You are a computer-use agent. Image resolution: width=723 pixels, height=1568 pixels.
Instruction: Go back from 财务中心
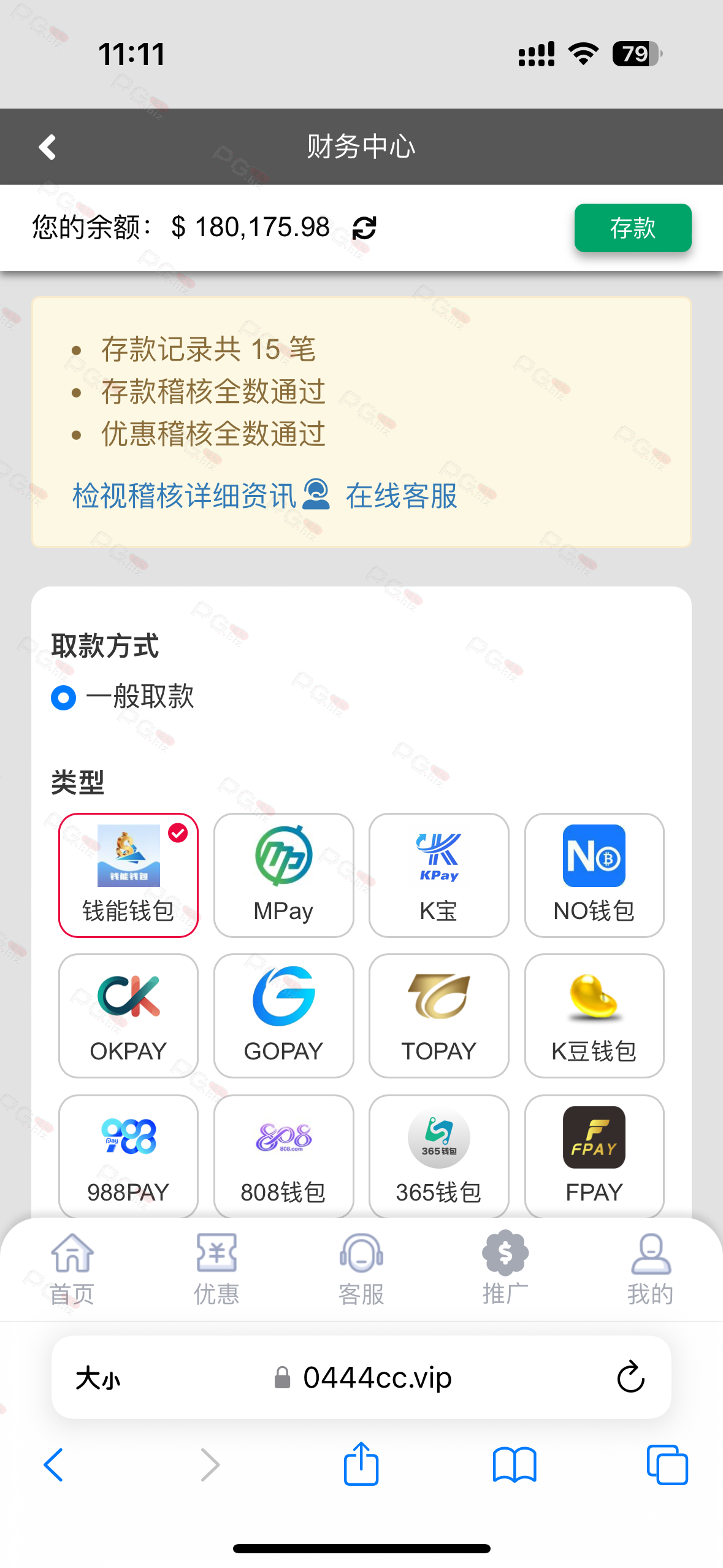click(x=47, y=147)
